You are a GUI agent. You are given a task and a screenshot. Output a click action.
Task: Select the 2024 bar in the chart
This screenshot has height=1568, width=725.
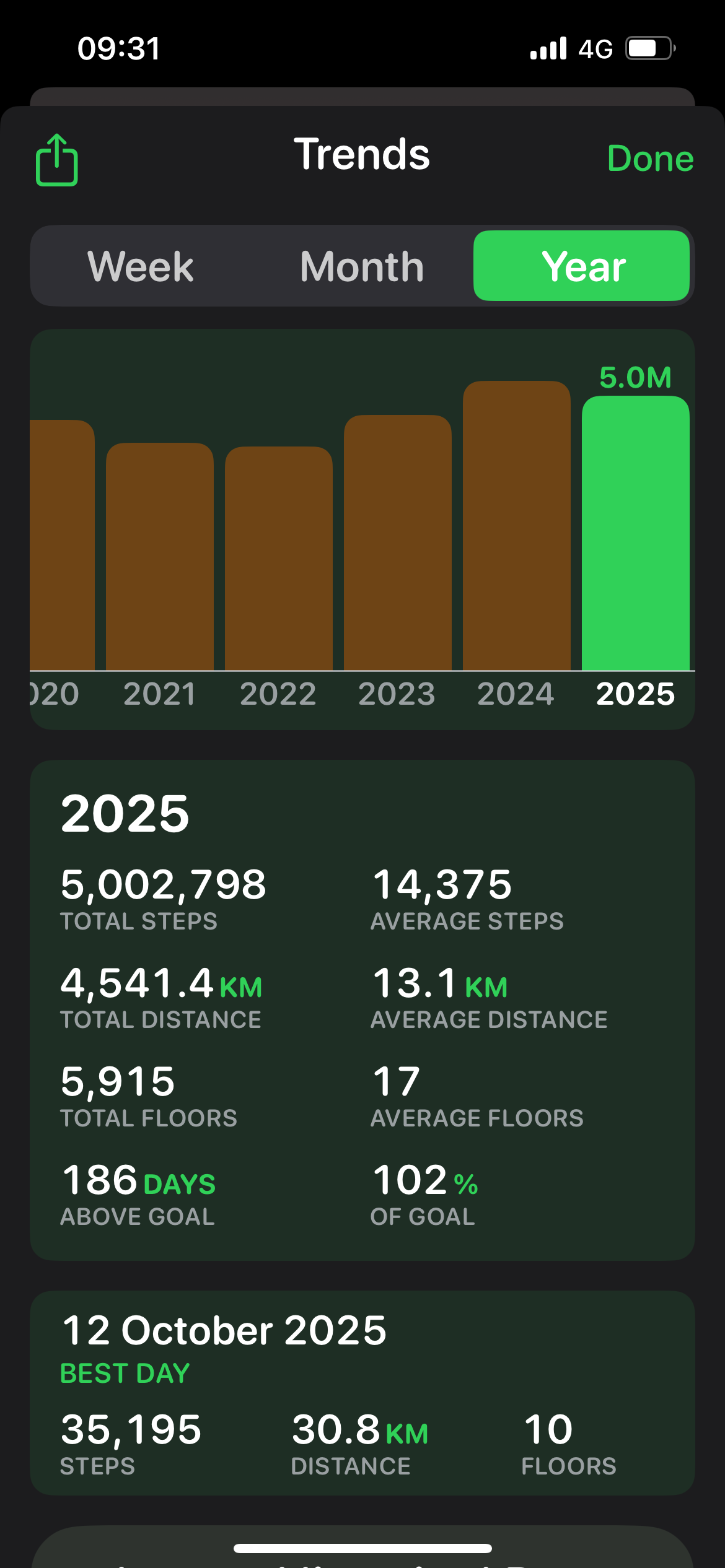[516, 525]
